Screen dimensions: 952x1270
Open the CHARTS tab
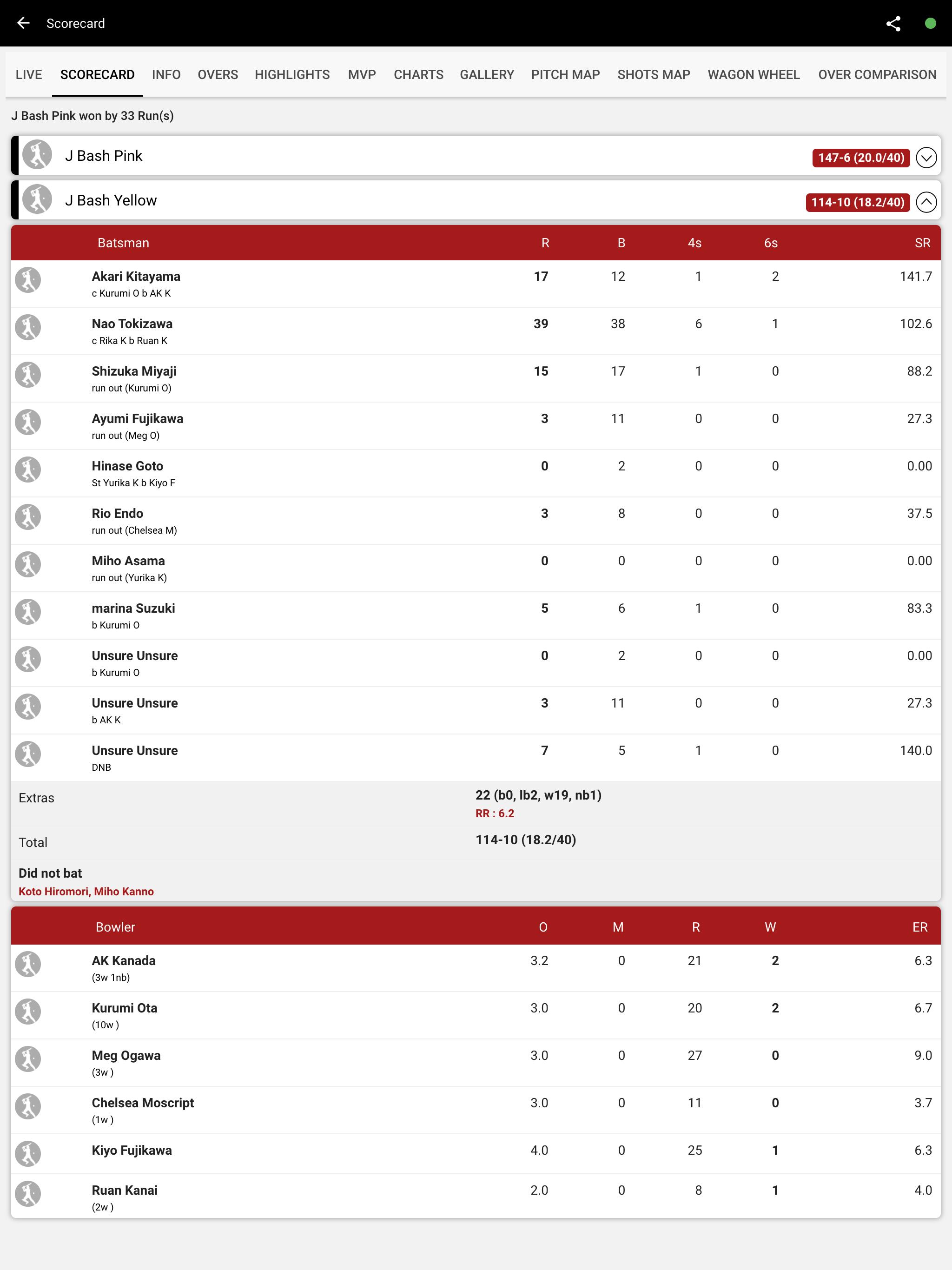pos(418,75)
